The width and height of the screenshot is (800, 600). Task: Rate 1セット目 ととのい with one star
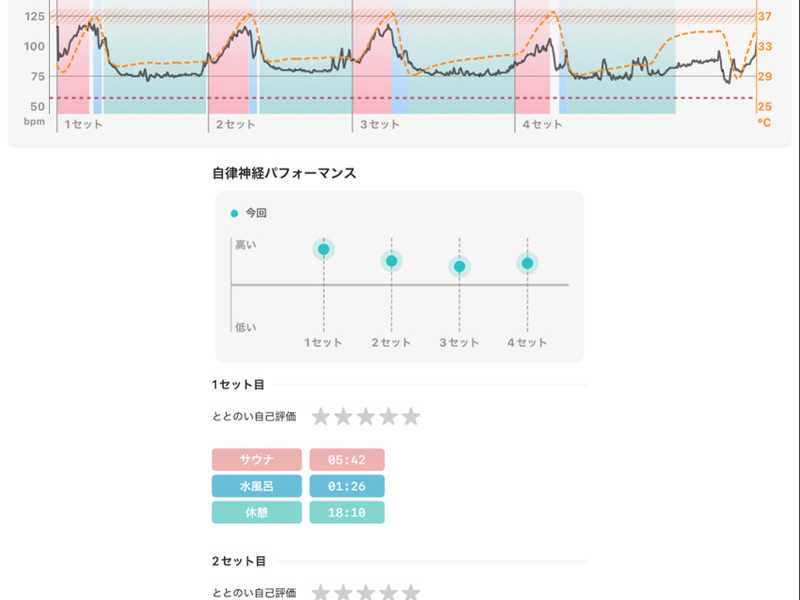[x=320, y=416]
